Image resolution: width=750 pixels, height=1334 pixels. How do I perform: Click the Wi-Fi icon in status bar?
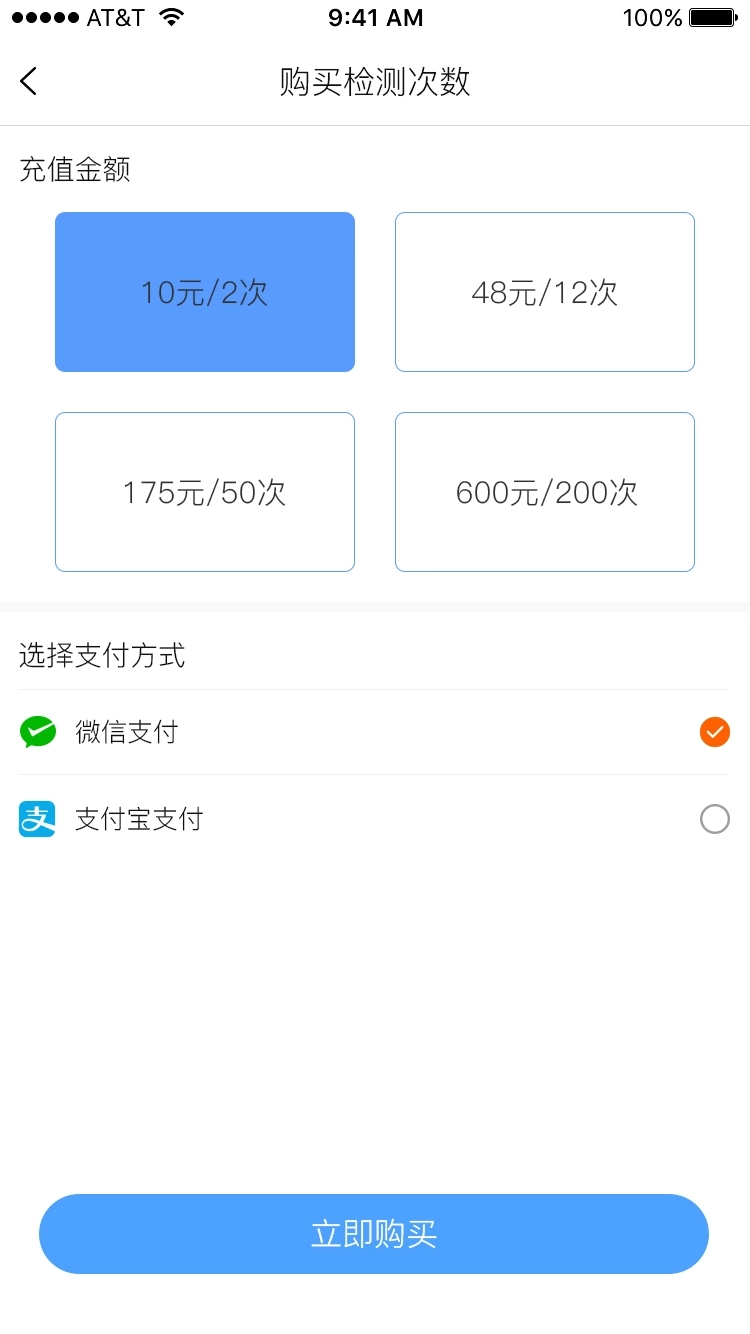coord(170,16)
